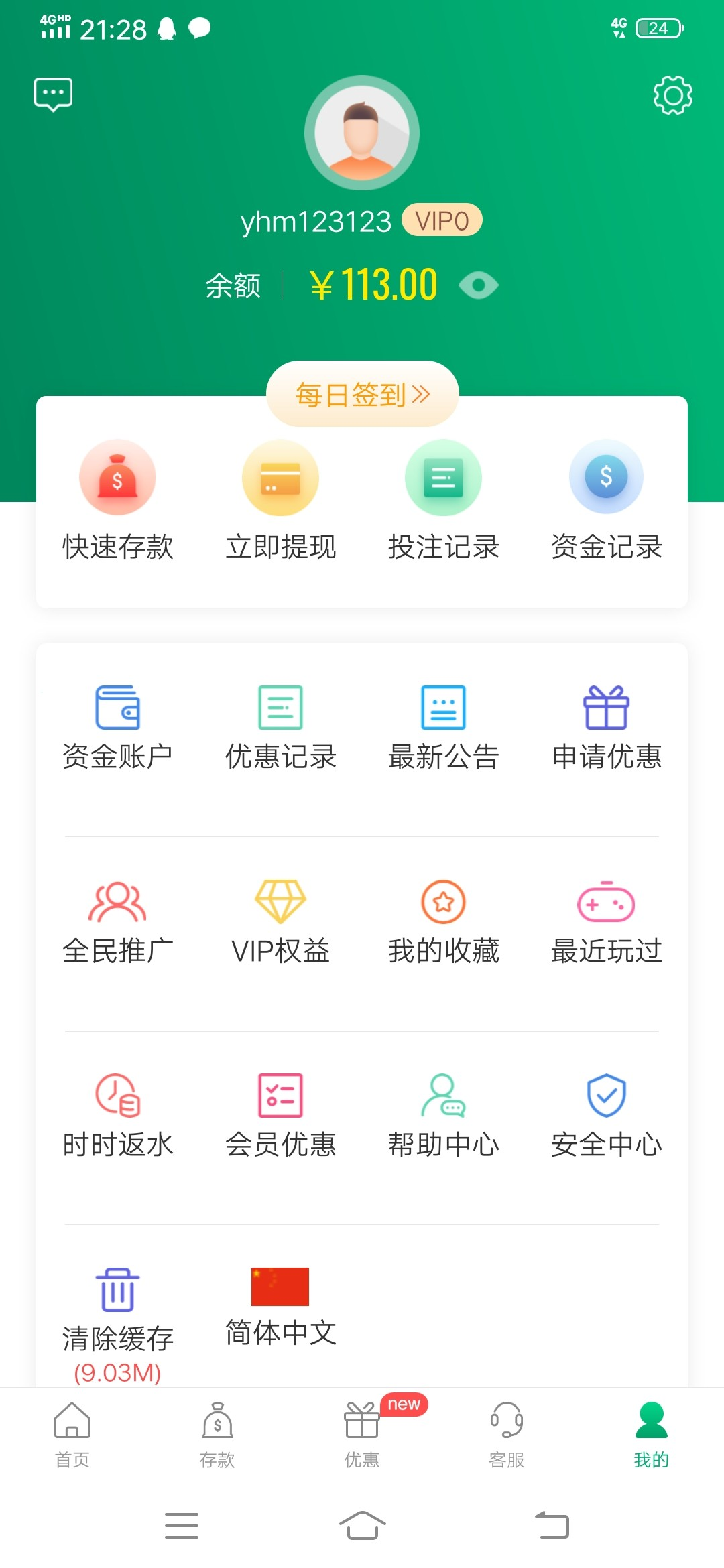Open the settings gear
Screen dimensions: 724x1568
672,95
